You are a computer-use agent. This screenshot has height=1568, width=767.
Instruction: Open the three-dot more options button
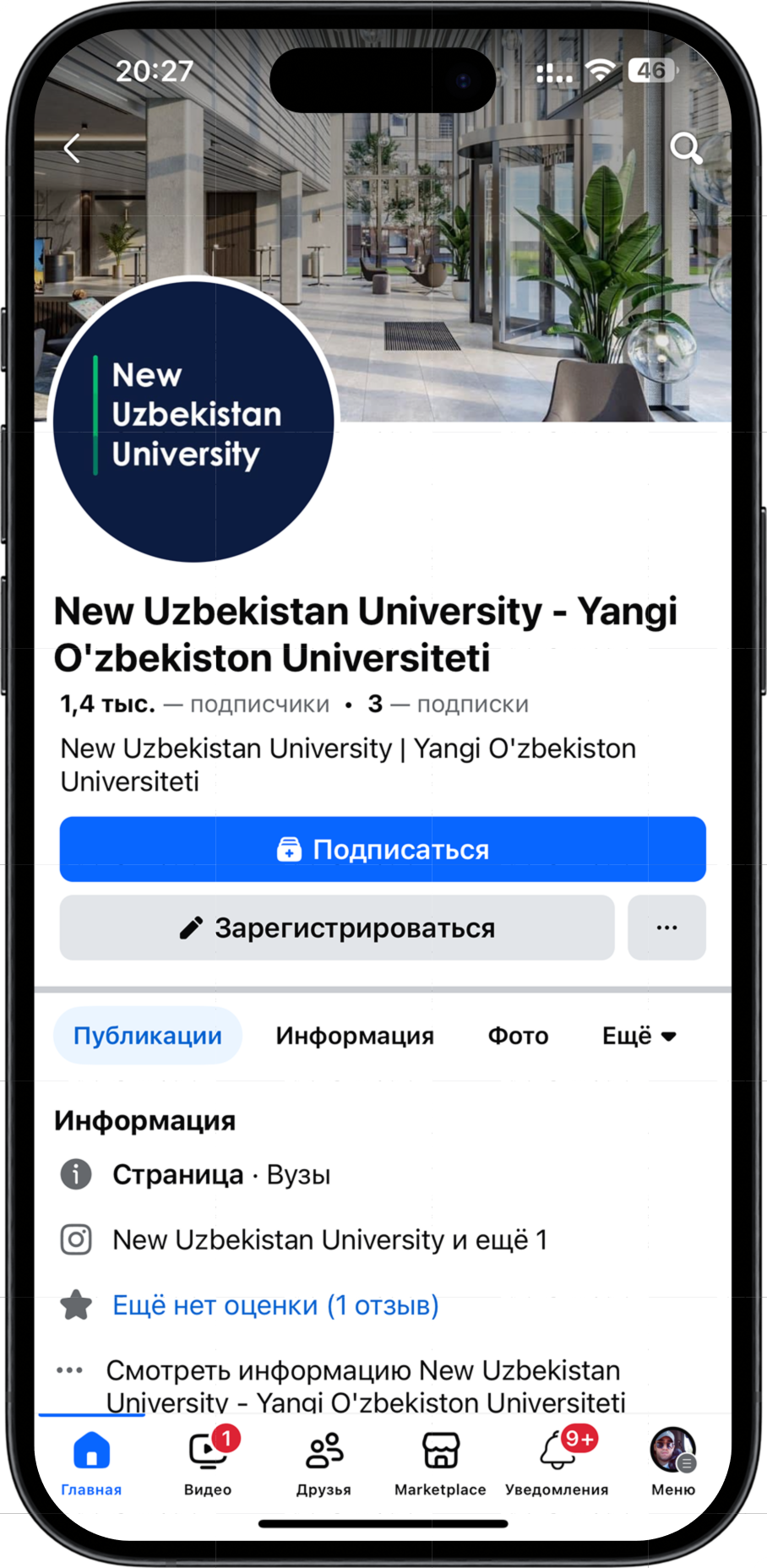coord(666,928)
